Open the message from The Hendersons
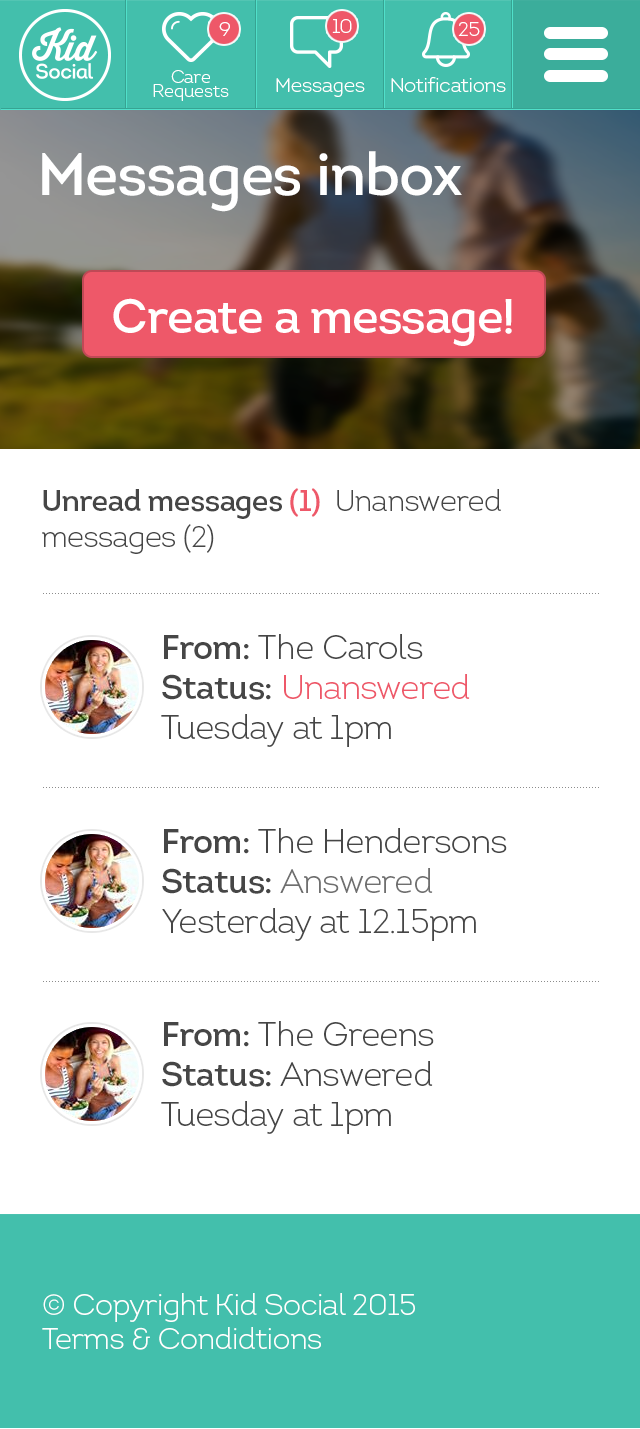Screen dimensions: 640x1429 click(320, 882)
